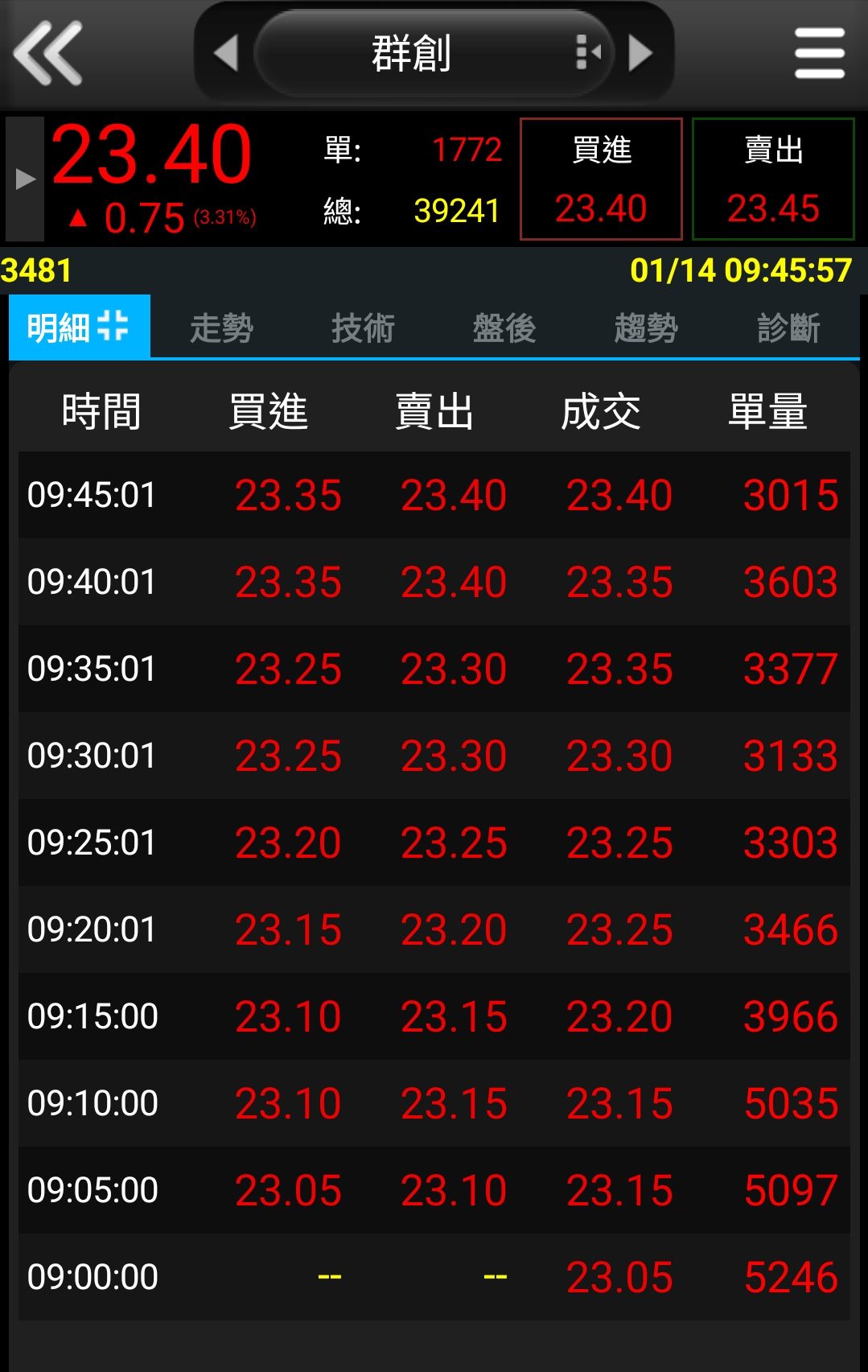Switch to the previous stock
This screenshot has height=1372, width=868.
pyautogui.click(x=226, y=54)
